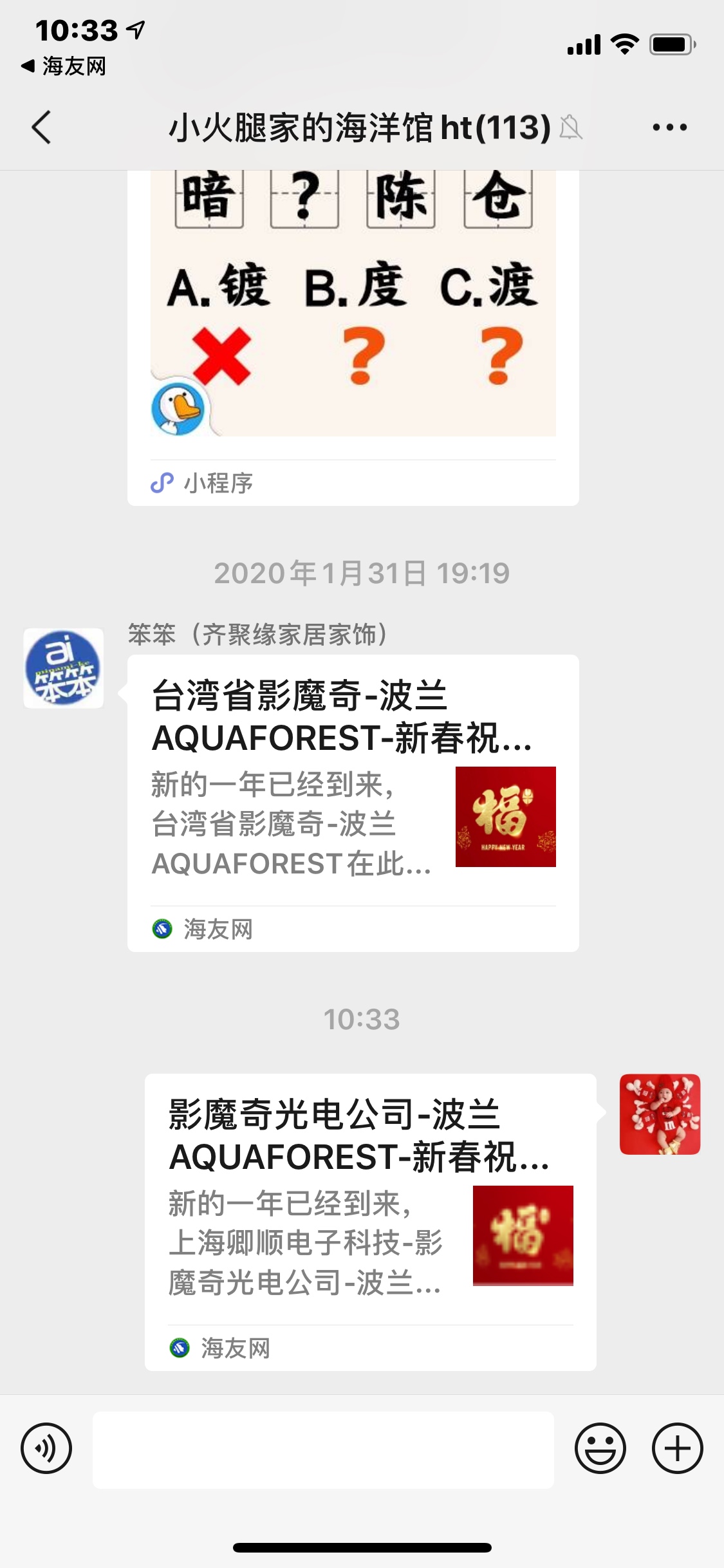Open the emoji sticker panel

600,1448
